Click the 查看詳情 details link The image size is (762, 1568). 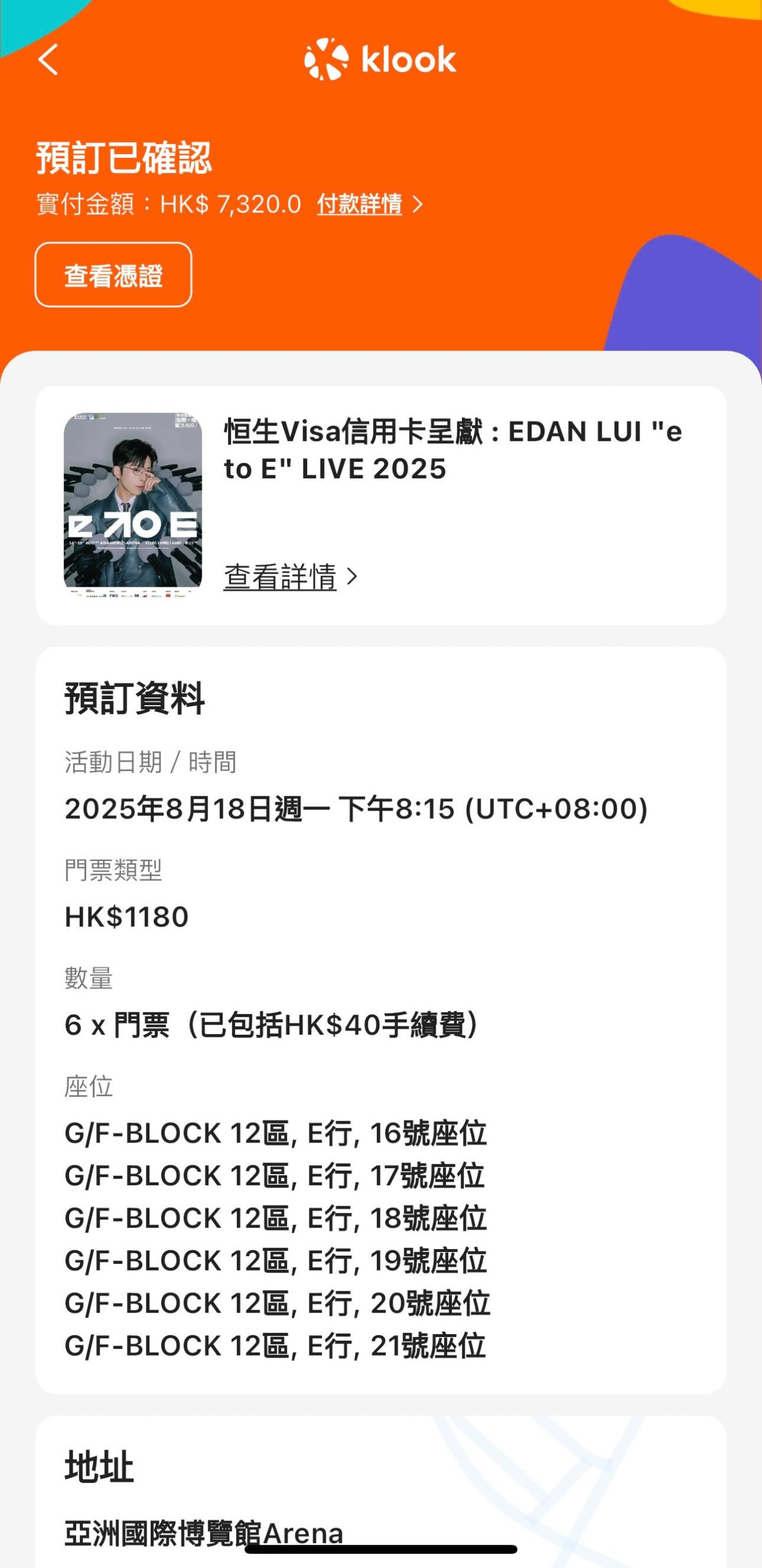pos(280,580)
